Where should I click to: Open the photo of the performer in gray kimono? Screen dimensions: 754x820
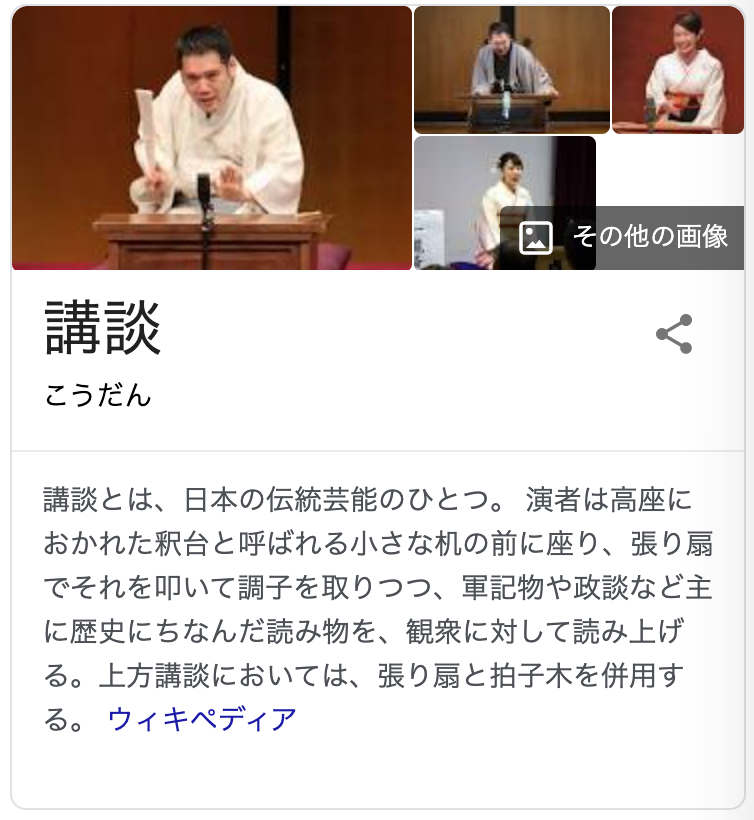click(x=511, y=70)
